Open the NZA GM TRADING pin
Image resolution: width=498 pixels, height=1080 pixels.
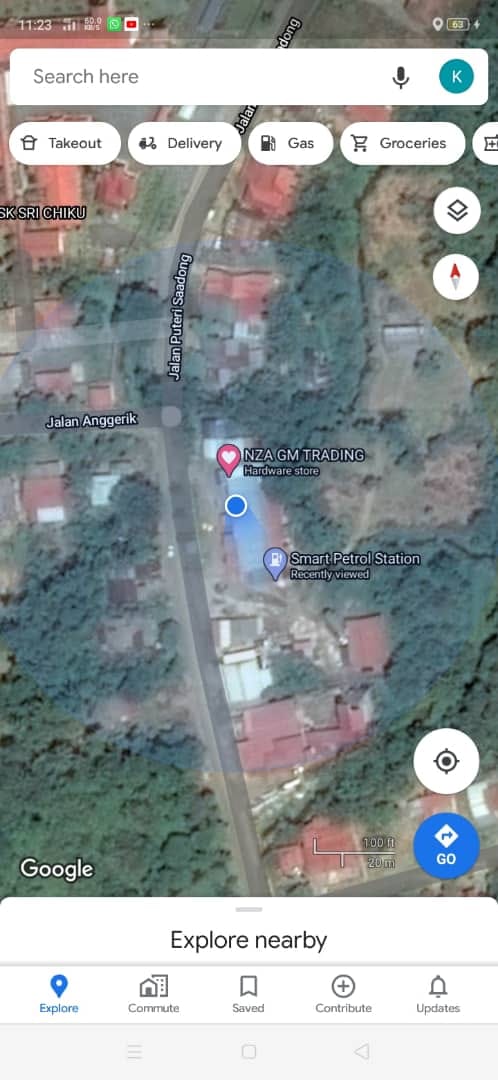[229, 460]
